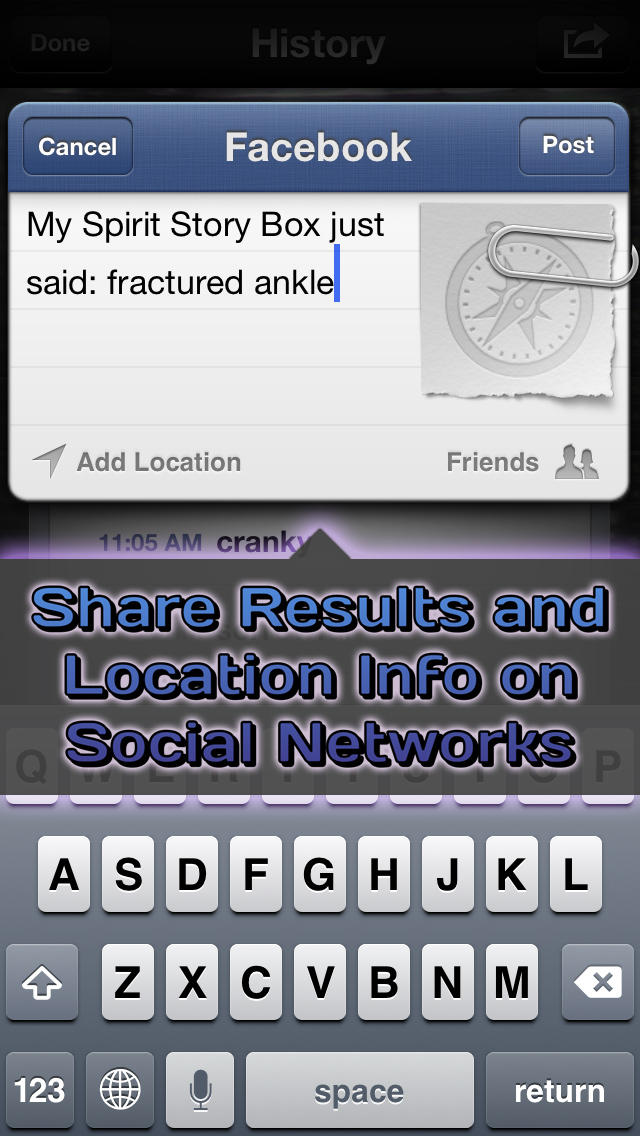Image resolution: width=640 pixels, height=1136 pixels.
Task: Type the letter A key
Action: (x=64, y=874)
